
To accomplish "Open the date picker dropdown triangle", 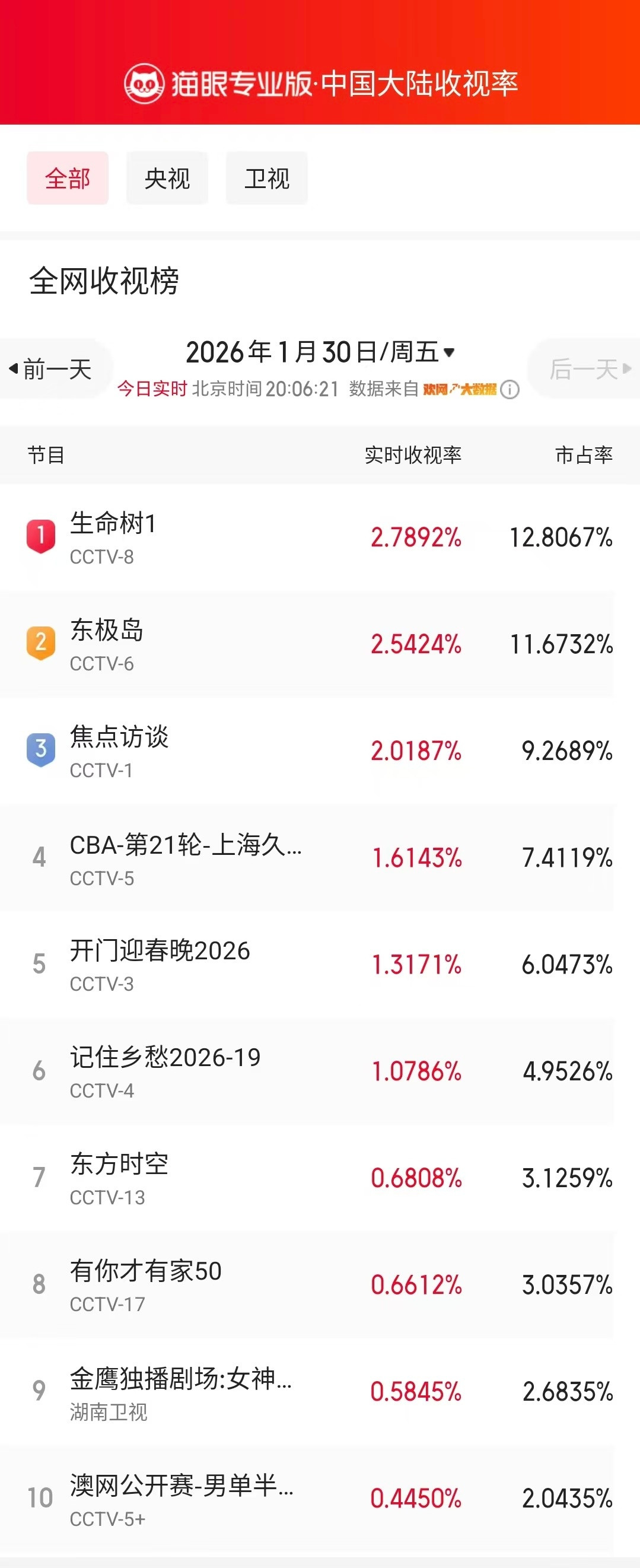I will click(450, 352).
